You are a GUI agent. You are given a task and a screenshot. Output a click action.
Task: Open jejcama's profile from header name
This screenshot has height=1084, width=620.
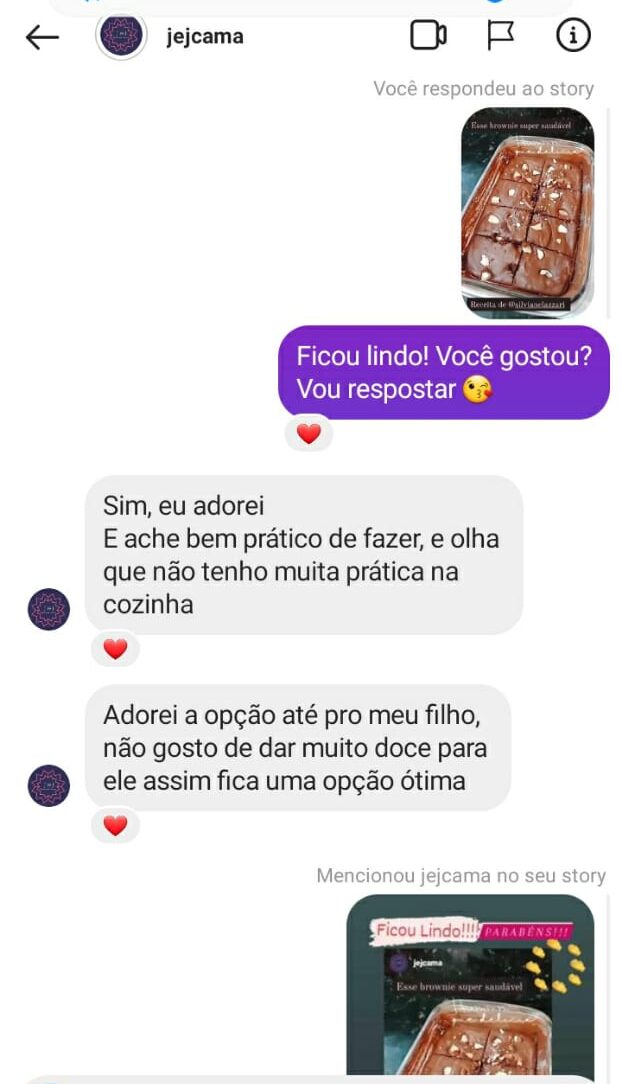(205, 37)
